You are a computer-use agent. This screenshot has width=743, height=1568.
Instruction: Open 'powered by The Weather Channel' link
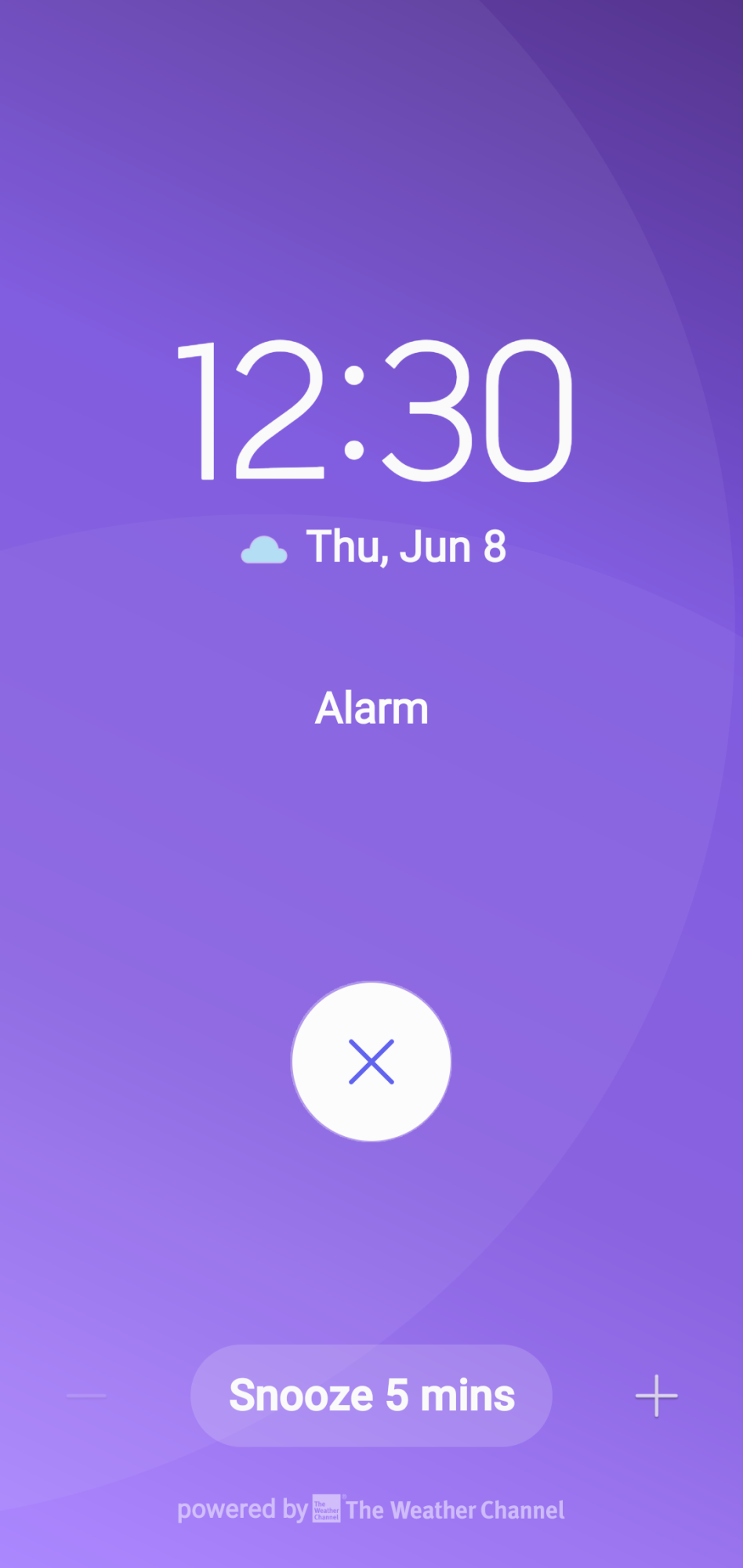point(371,1508)
